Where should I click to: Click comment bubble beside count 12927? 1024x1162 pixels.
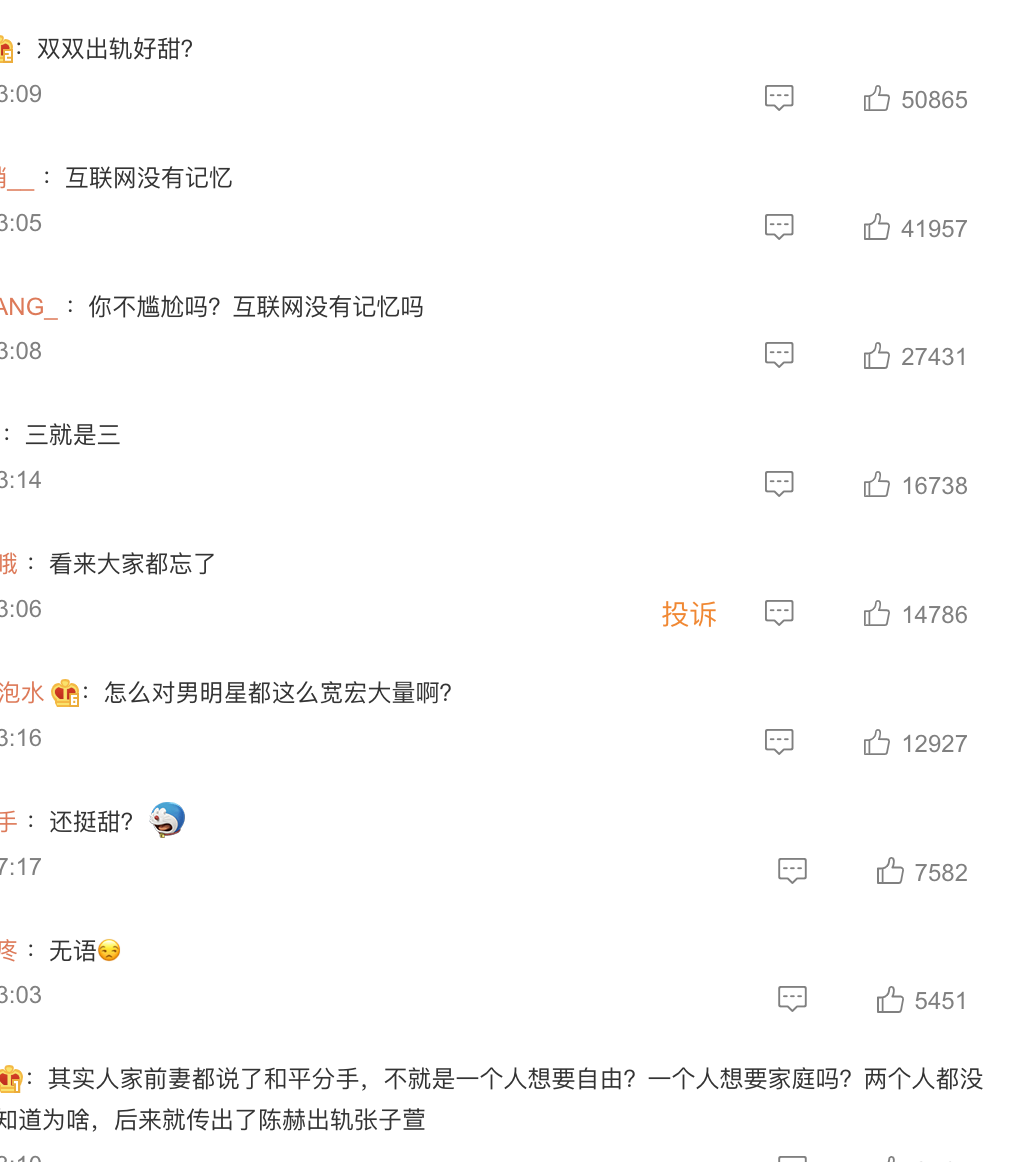pos(779,742)
